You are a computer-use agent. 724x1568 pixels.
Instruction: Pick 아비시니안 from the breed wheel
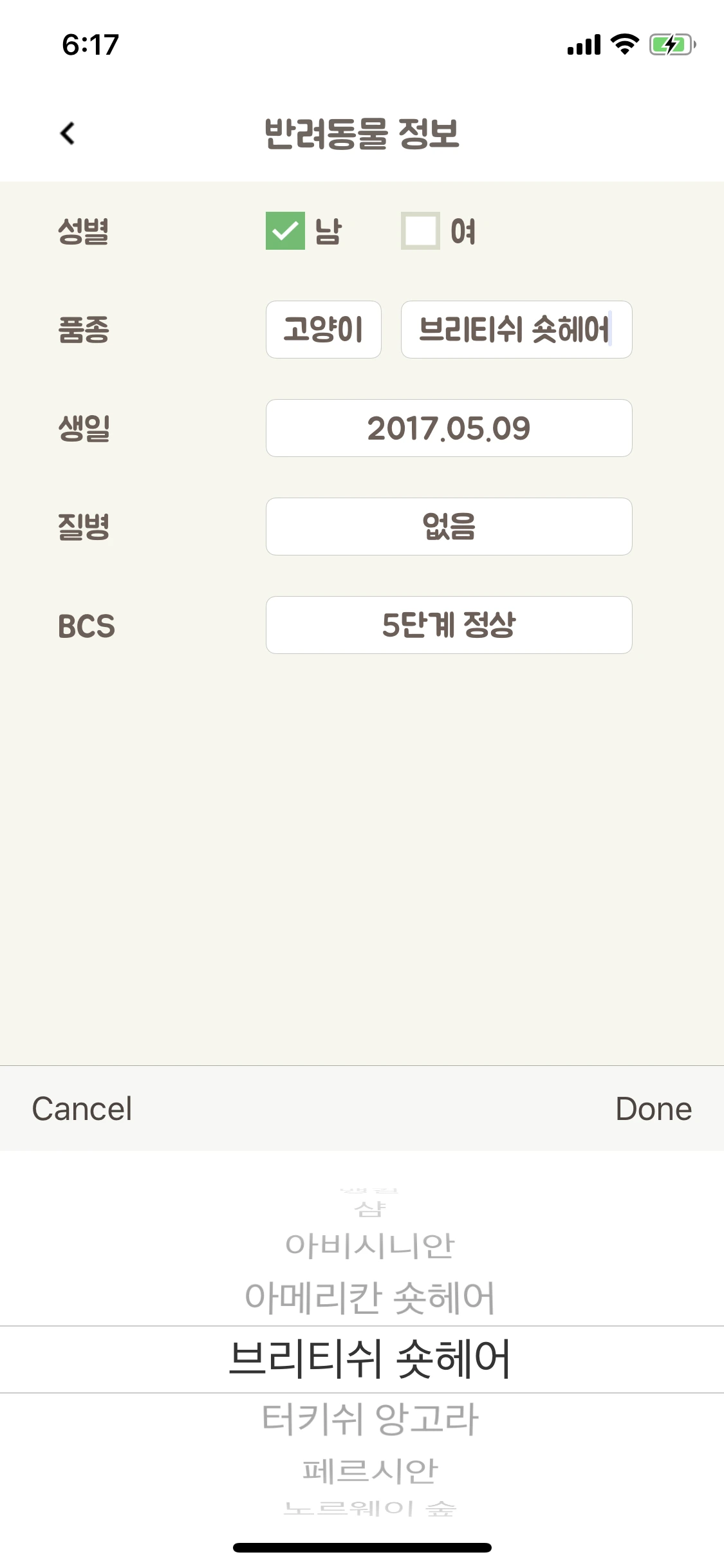[x=370, y=1246]
